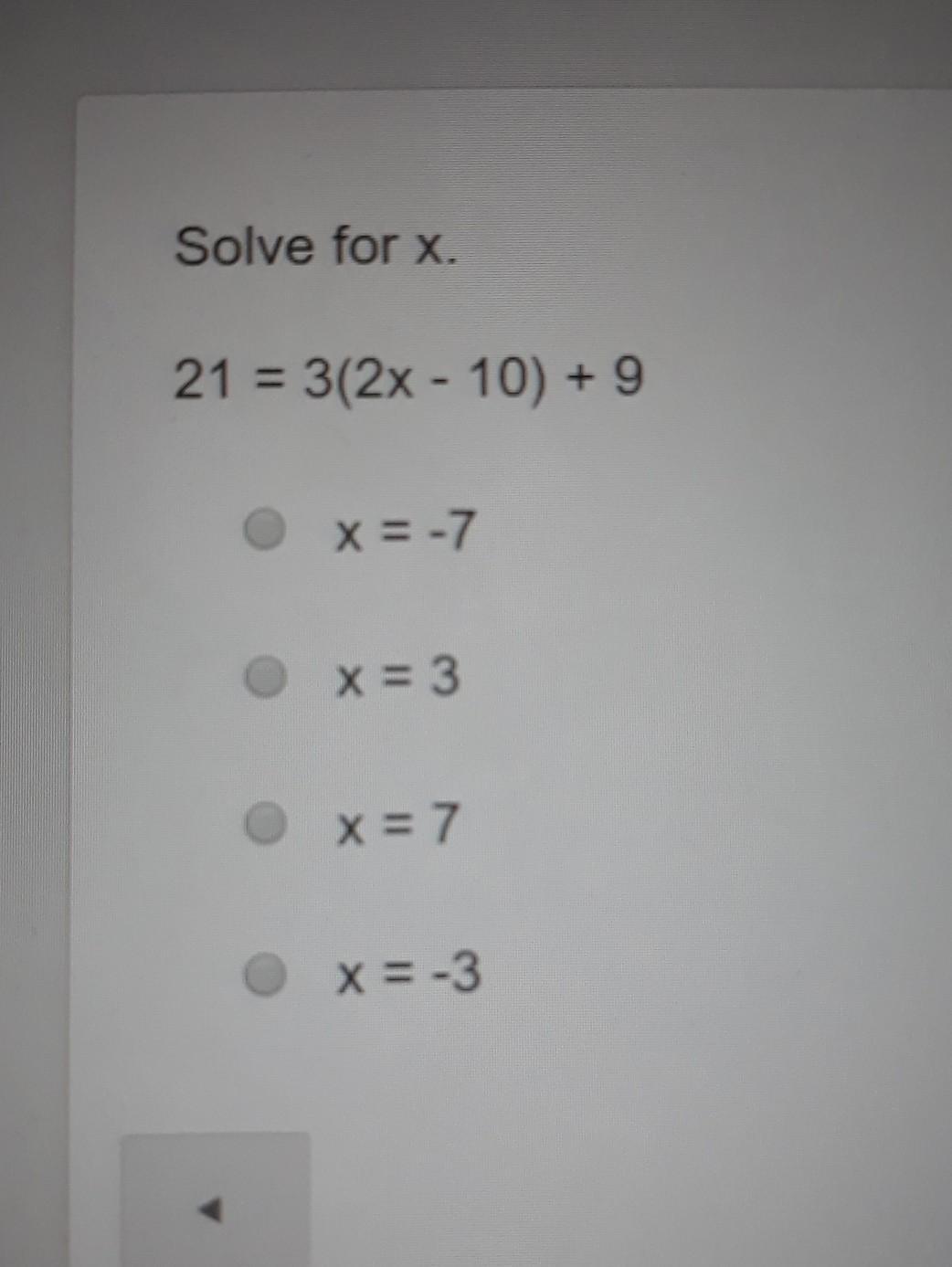
Task: Choose the option x = 3
Action: point(265,678)
